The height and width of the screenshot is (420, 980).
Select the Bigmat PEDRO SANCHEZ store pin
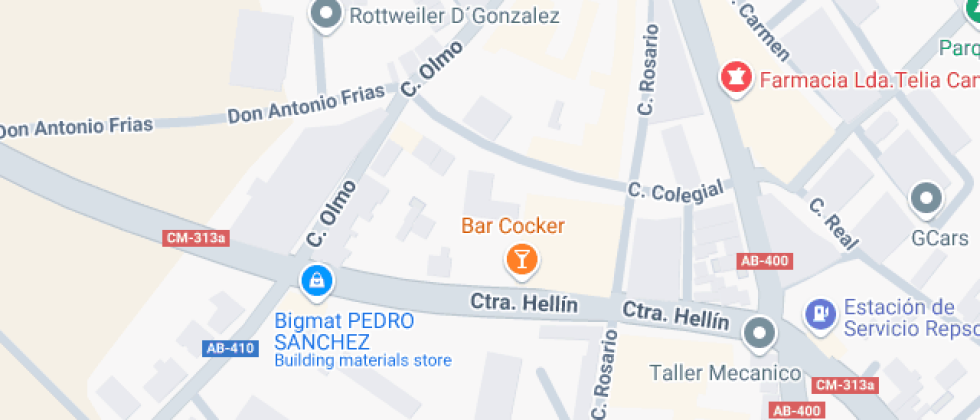[x=317, y=281]
